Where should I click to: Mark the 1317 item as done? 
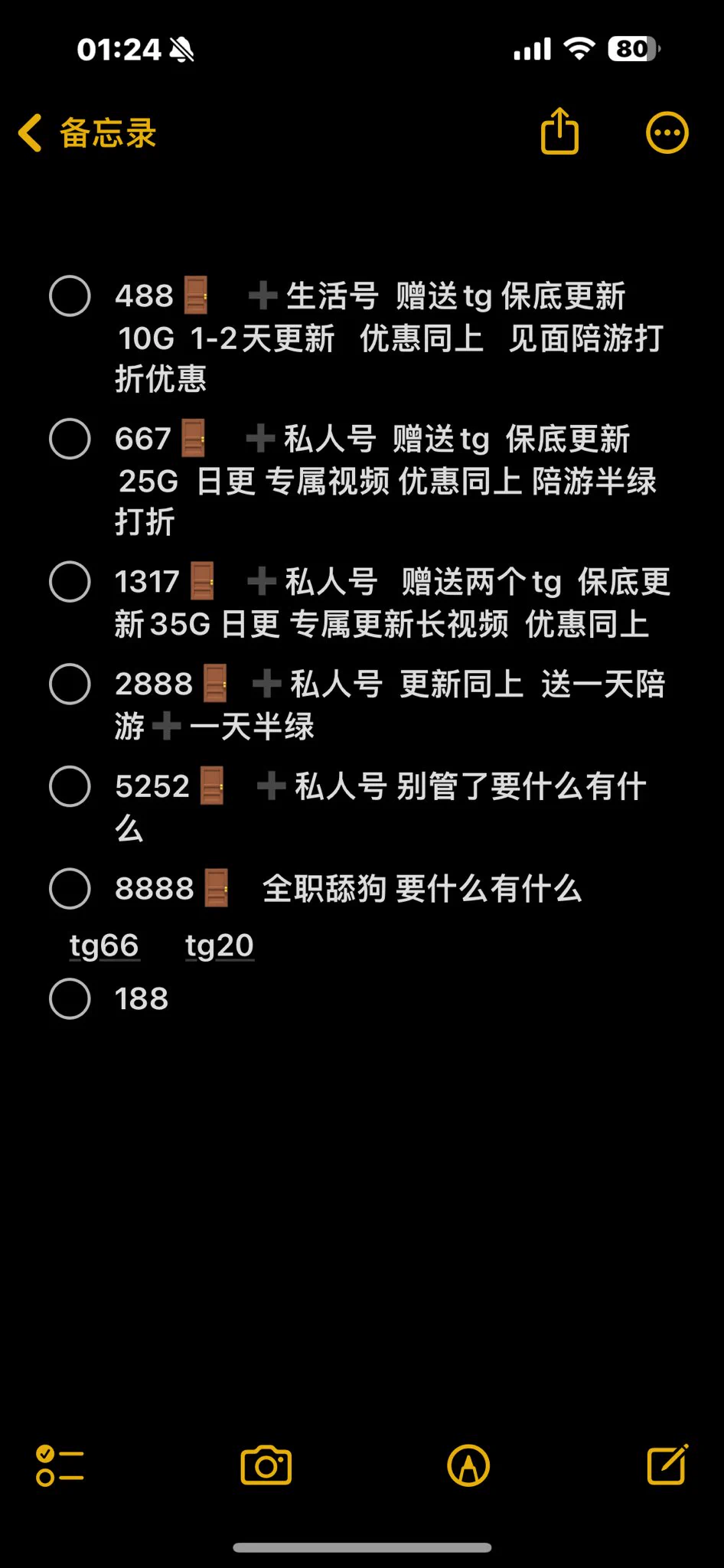coord(70,582)
